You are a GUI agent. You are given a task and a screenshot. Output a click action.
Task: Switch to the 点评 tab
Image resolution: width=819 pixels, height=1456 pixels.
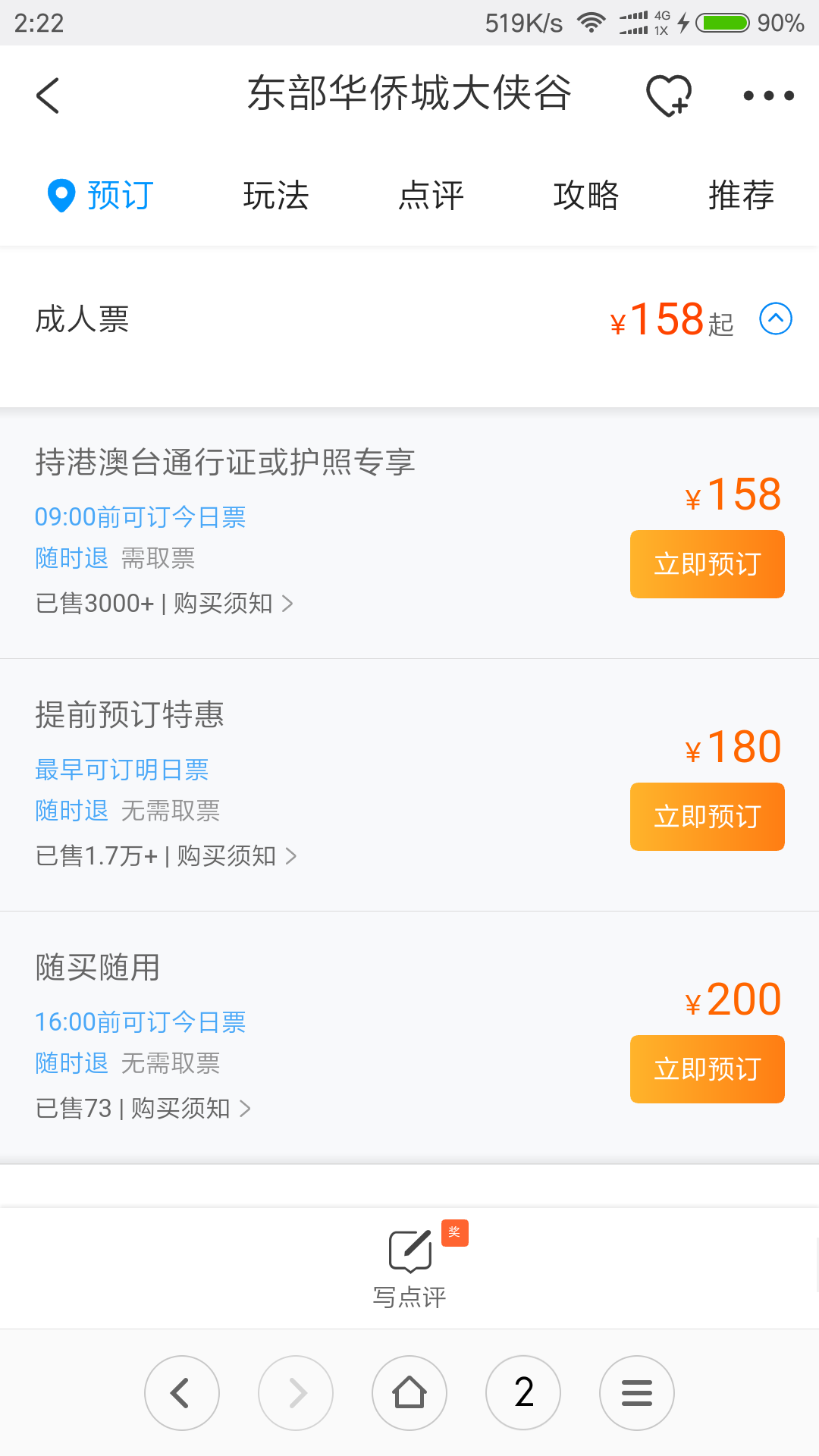(431, 196)
